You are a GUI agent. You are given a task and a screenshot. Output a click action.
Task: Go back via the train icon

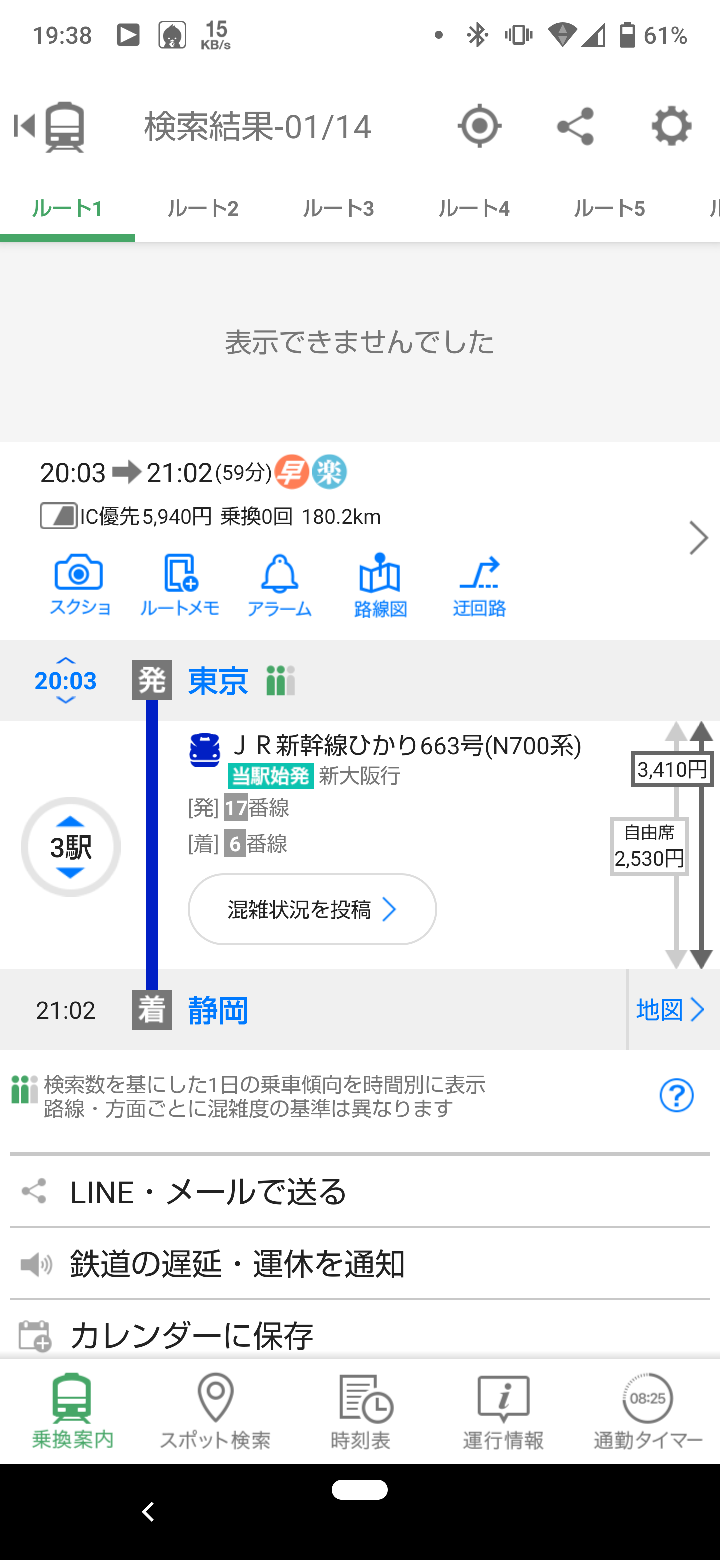click(51, 127)
